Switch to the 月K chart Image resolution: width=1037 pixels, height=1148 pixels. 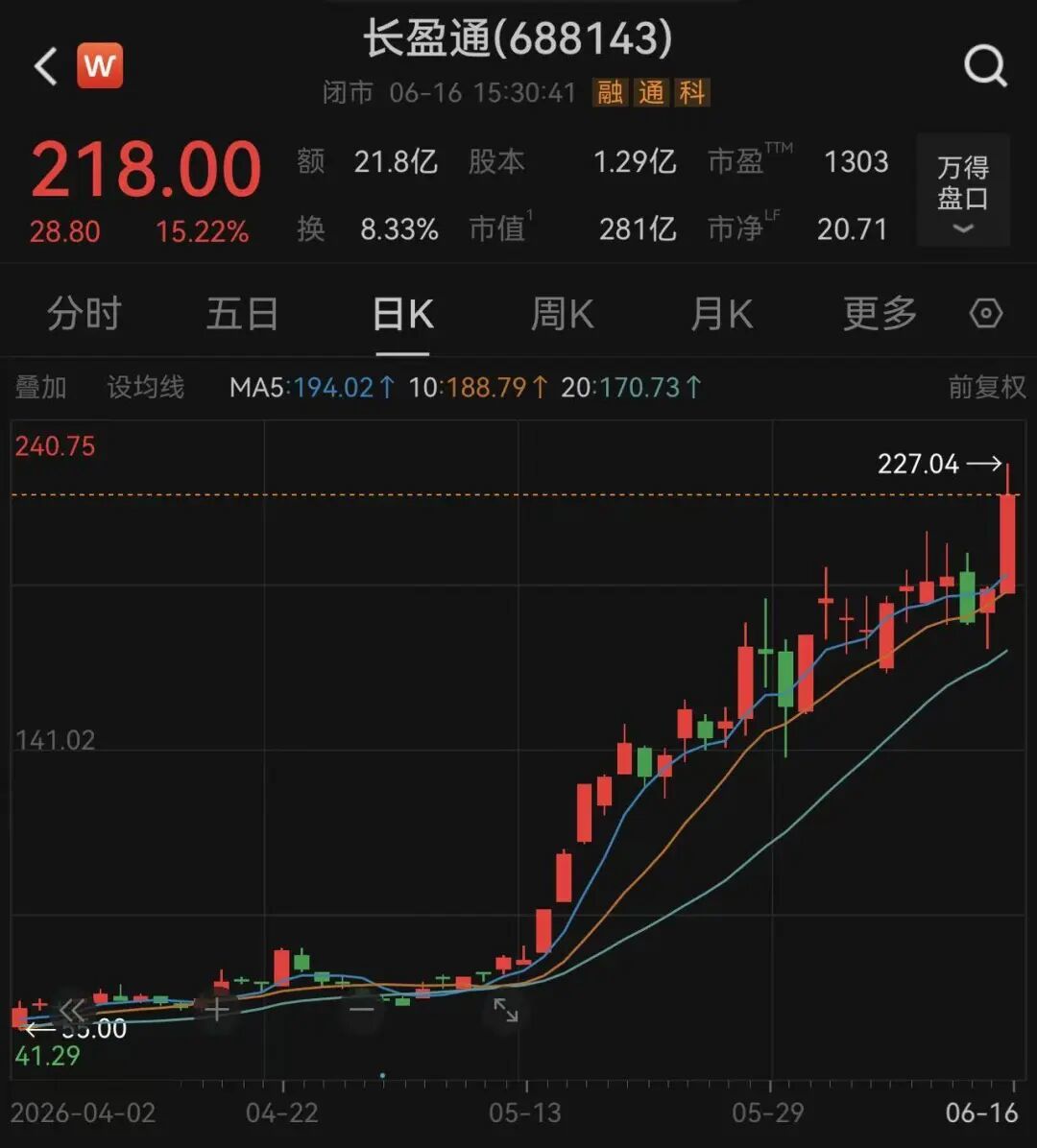721,314
